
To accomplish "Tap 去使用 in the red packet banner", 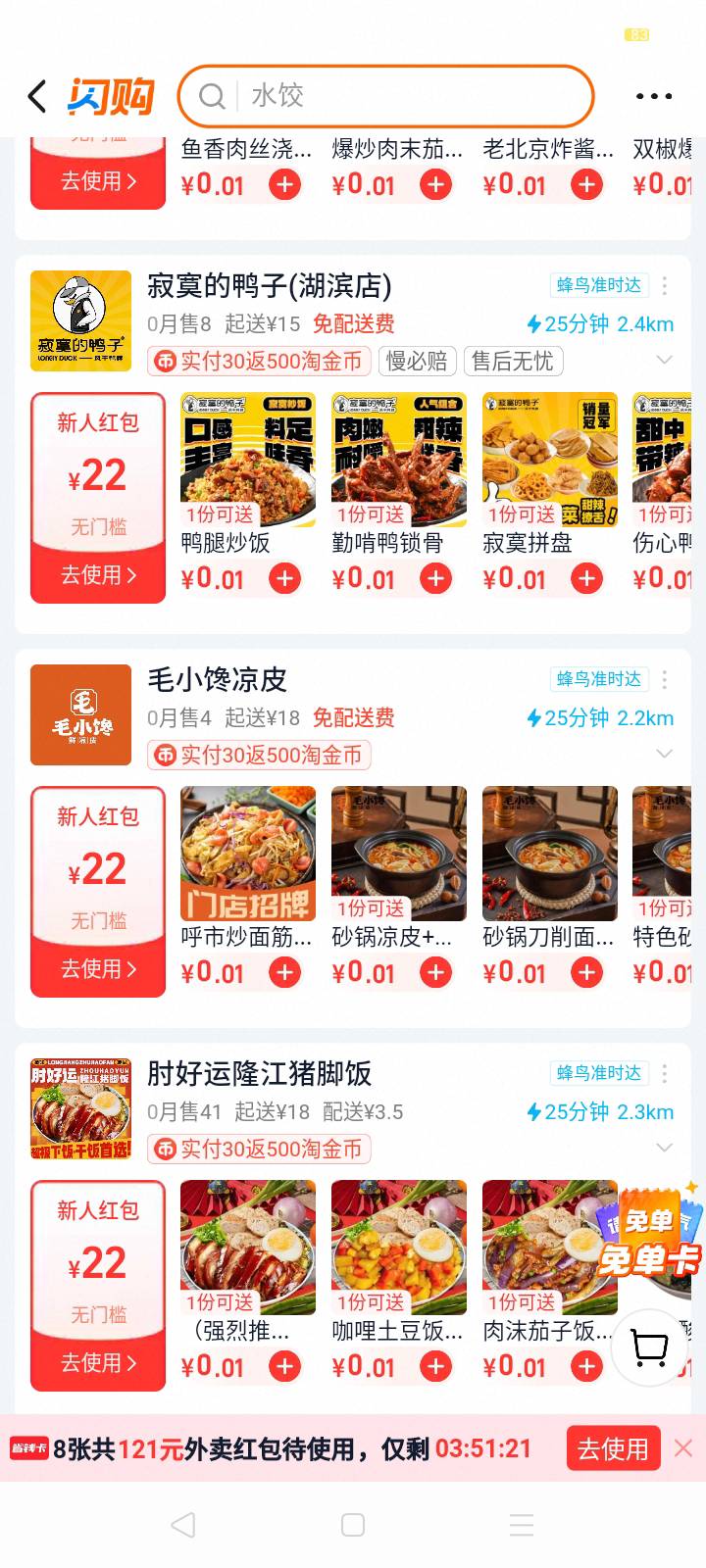I will tap(613, 1448).
